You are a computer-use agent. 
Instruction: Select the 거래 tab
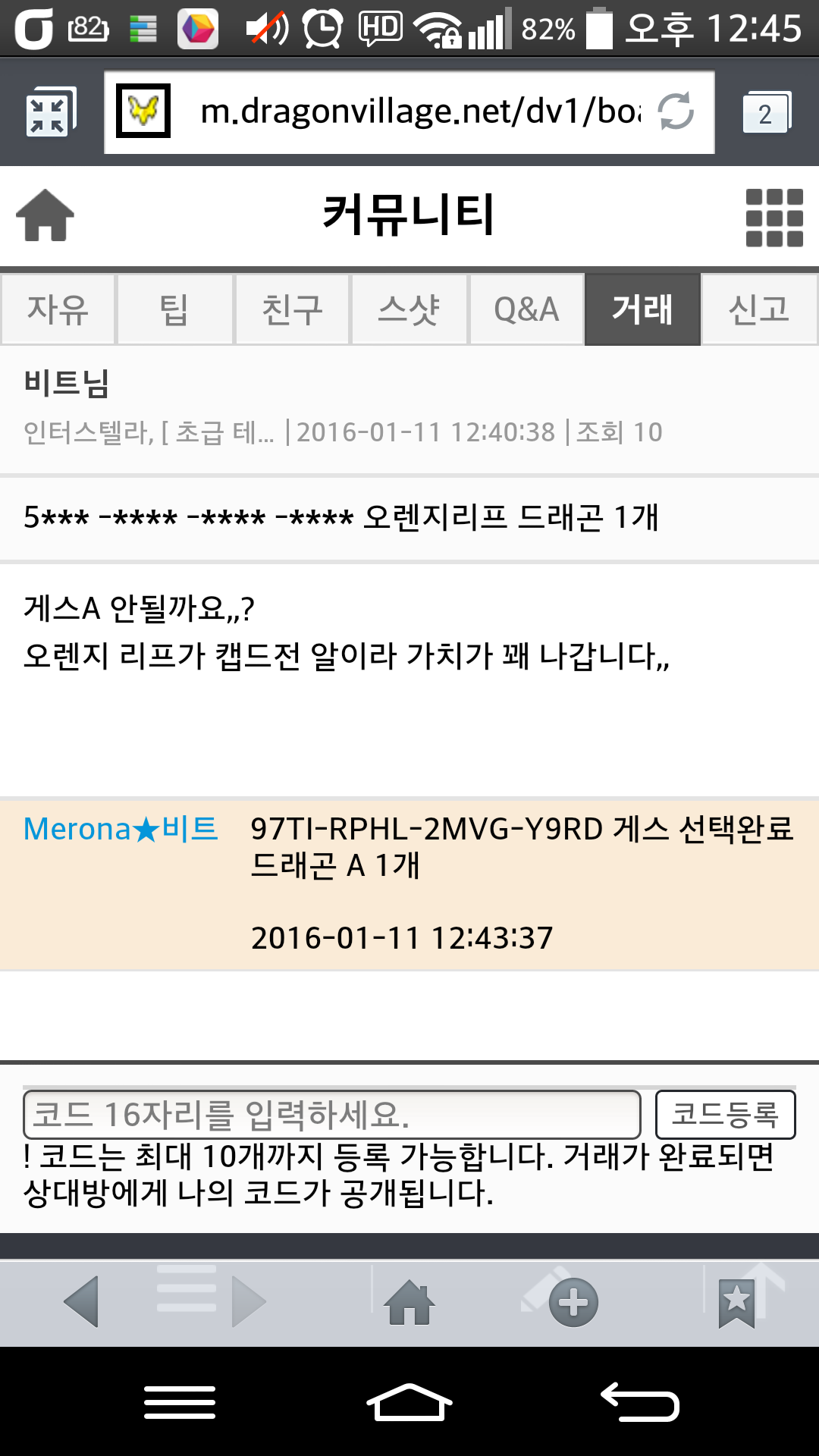pyautogui.click(x=642, y=309)
